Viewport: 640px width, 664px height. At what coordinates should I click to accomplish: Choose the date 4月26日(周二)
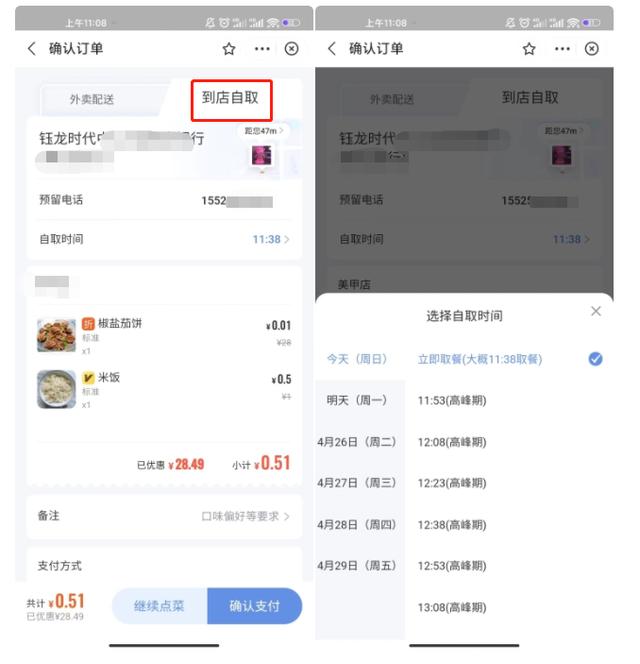[357, 442]
